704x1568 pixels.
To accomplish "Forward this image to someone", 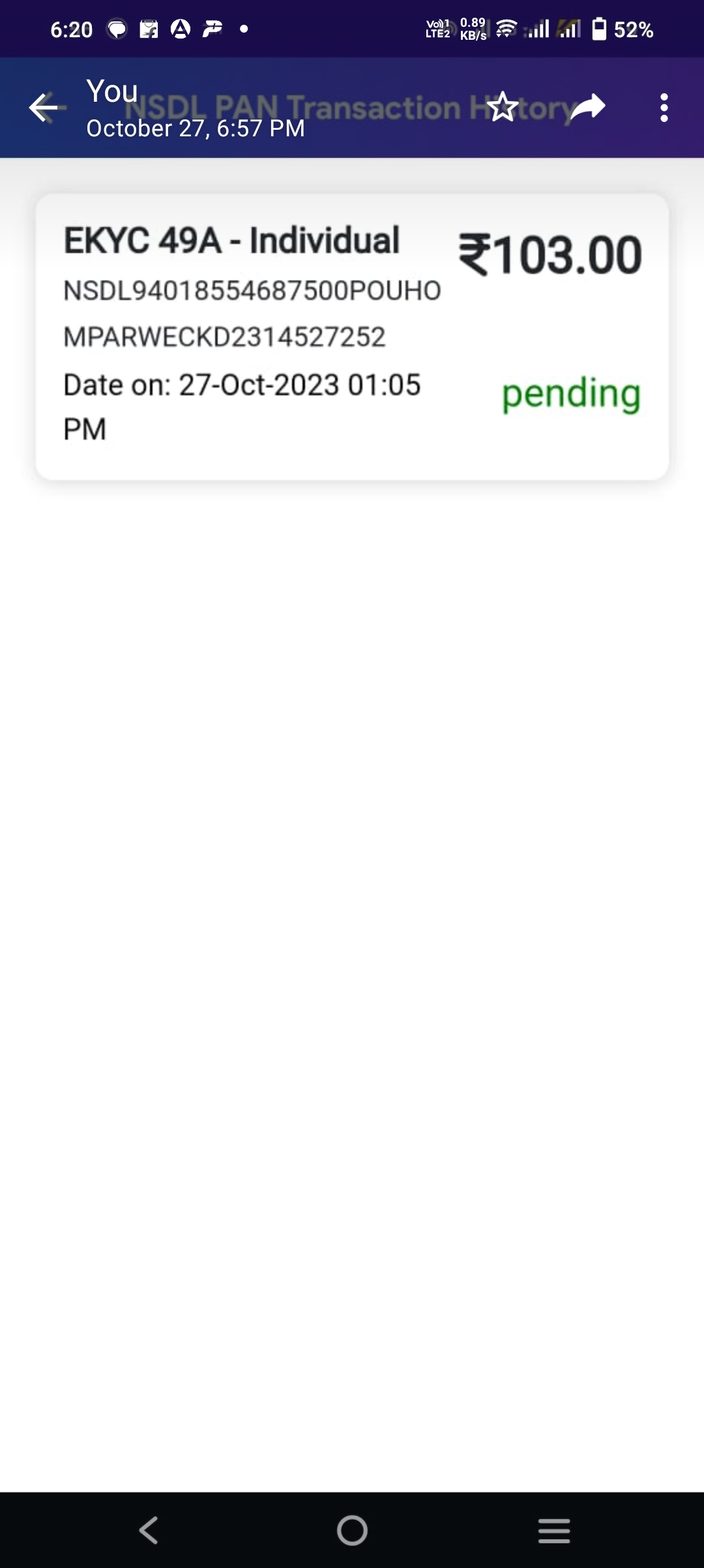I will pyautogui.click(x=588, y=108).
